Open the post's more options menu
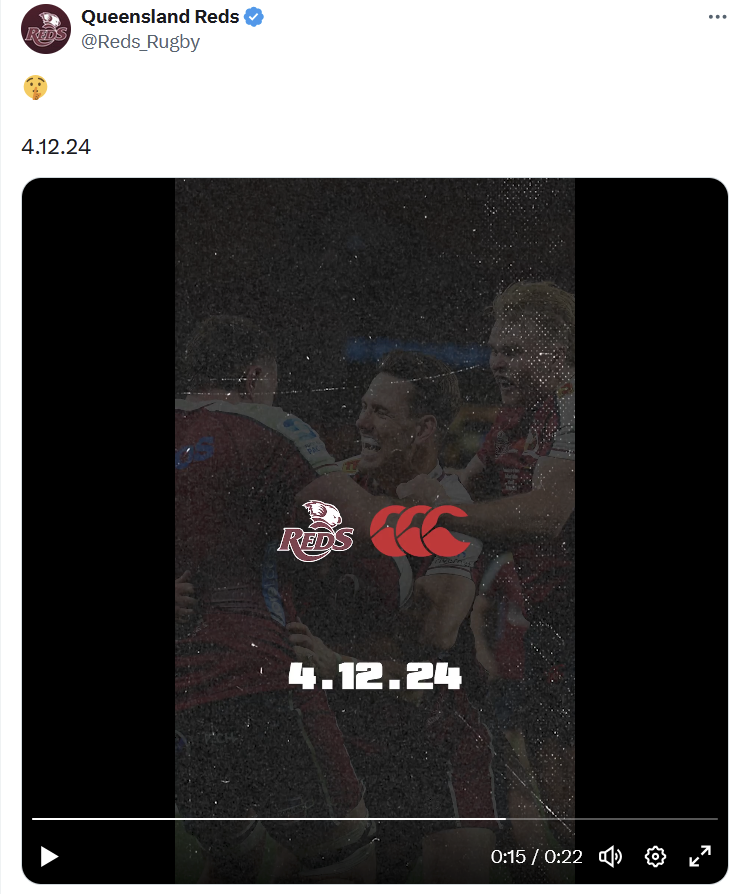This screenshot has width=744, height=894. click(716, 17)
